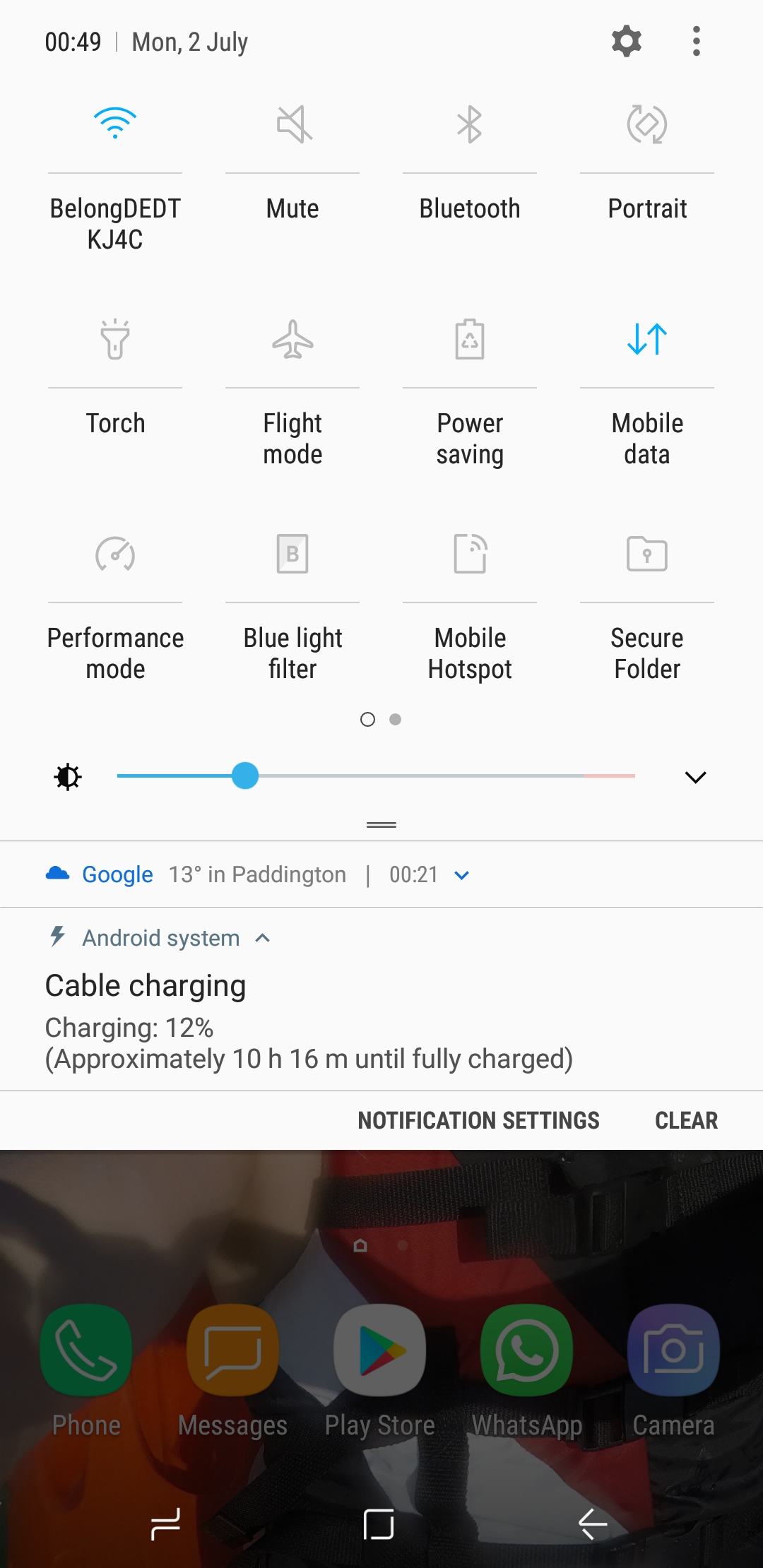Open Settings from the gear icon
This screenshot has width=763, height=1568.
pyautogui.click(x=626, y=41)
